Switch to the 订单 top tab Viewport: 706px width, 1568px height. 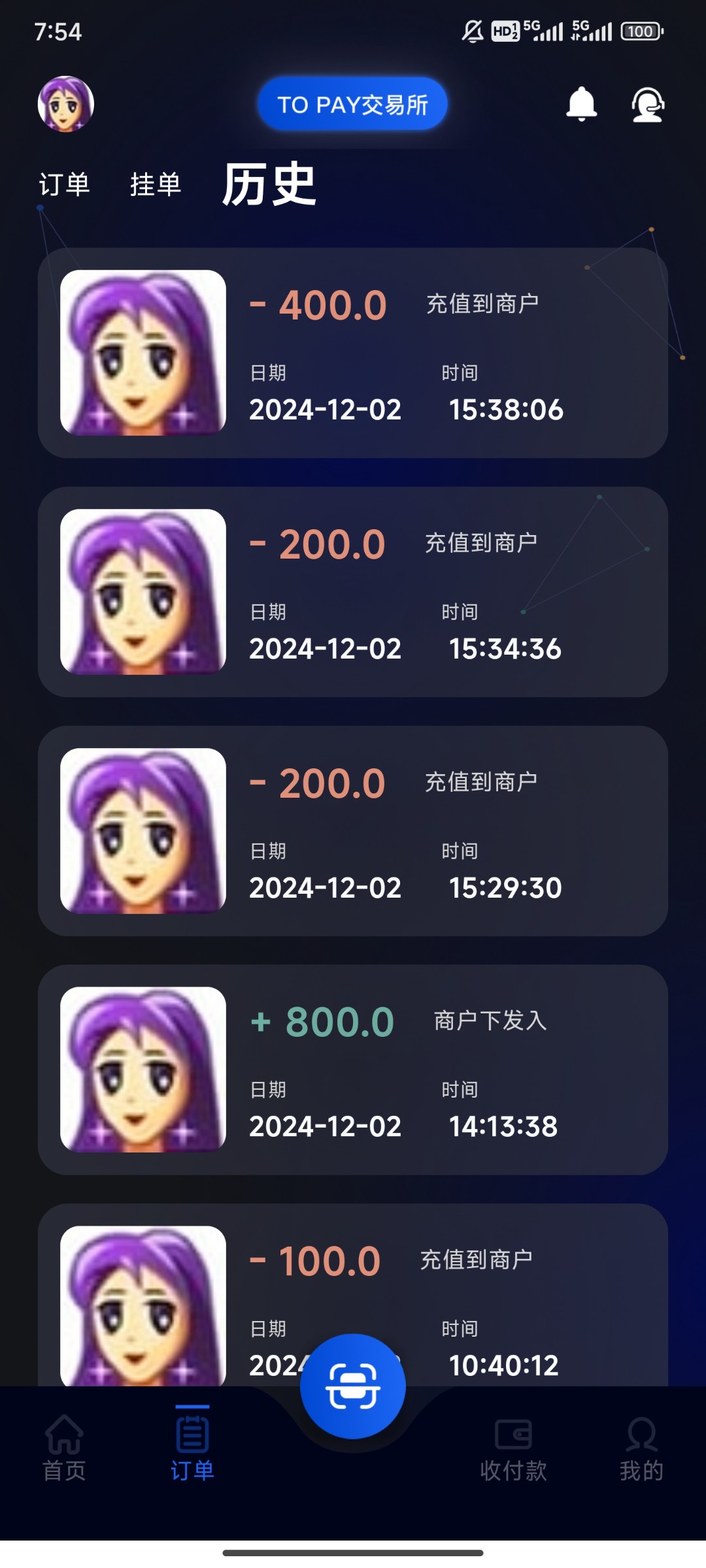click(x=64, y=184)
